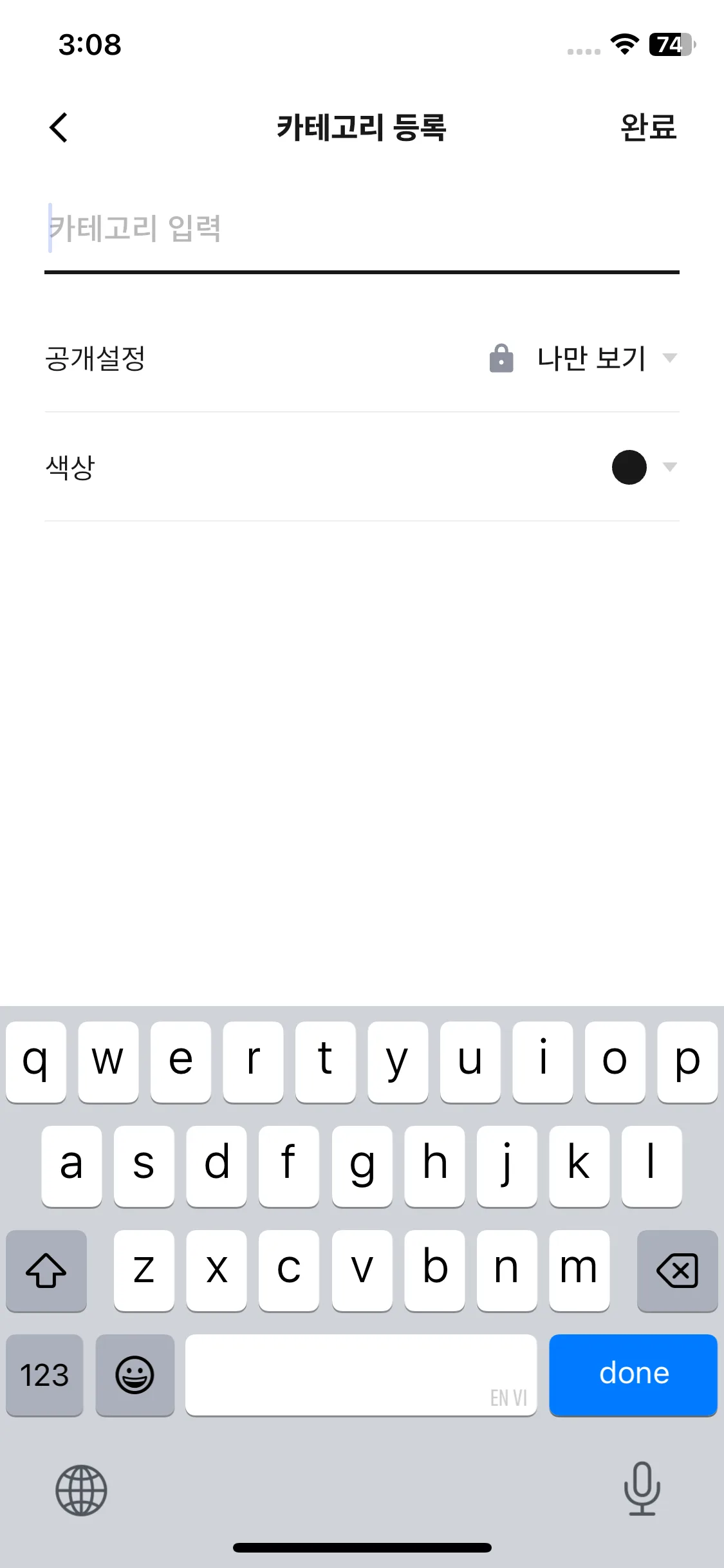Tap the blue done key on keyboard
Viewport: 724px width, 1568px height.
coord(633,1374)
